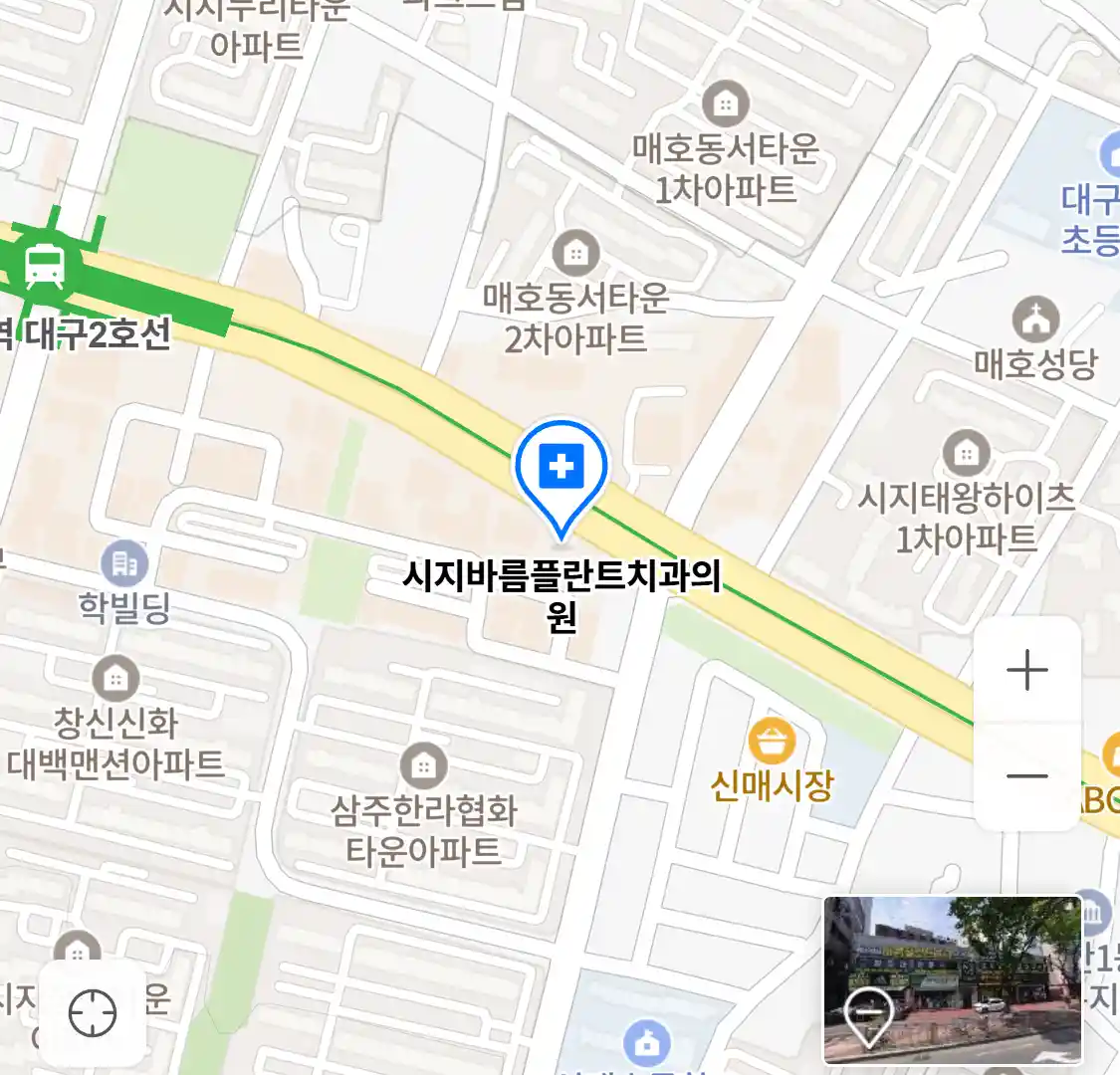Tap the 대구2호선 subway station icon

coord(45,266)
